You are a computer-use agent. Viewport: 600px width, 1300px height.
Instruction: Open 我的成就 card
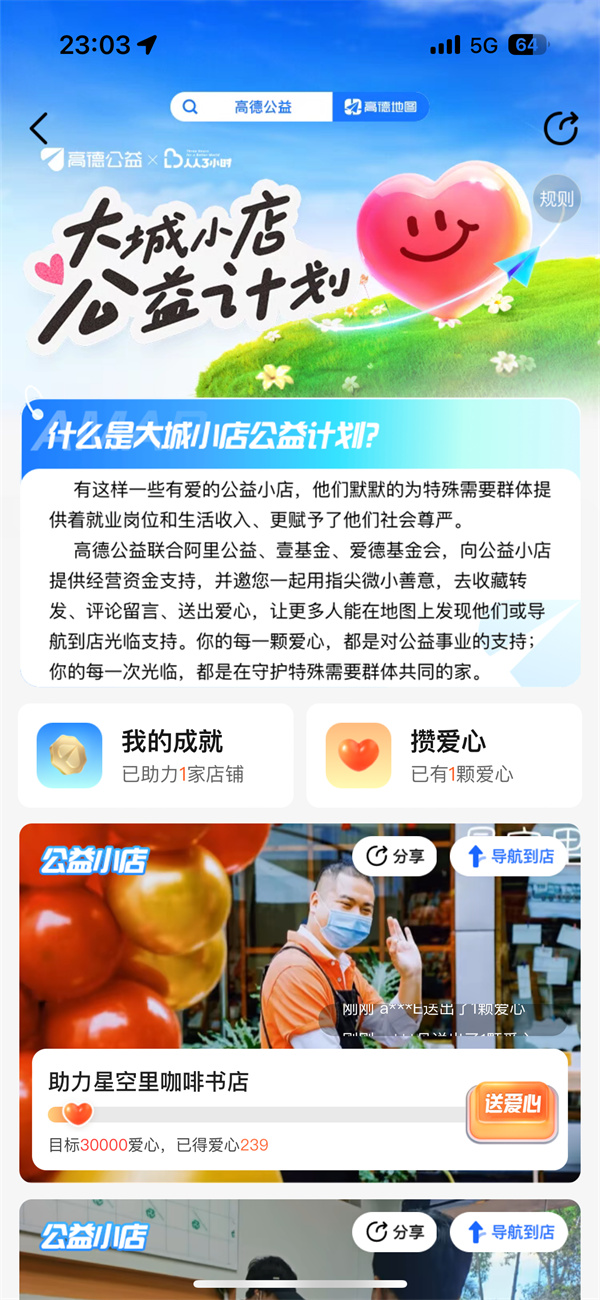click(156, 755)
